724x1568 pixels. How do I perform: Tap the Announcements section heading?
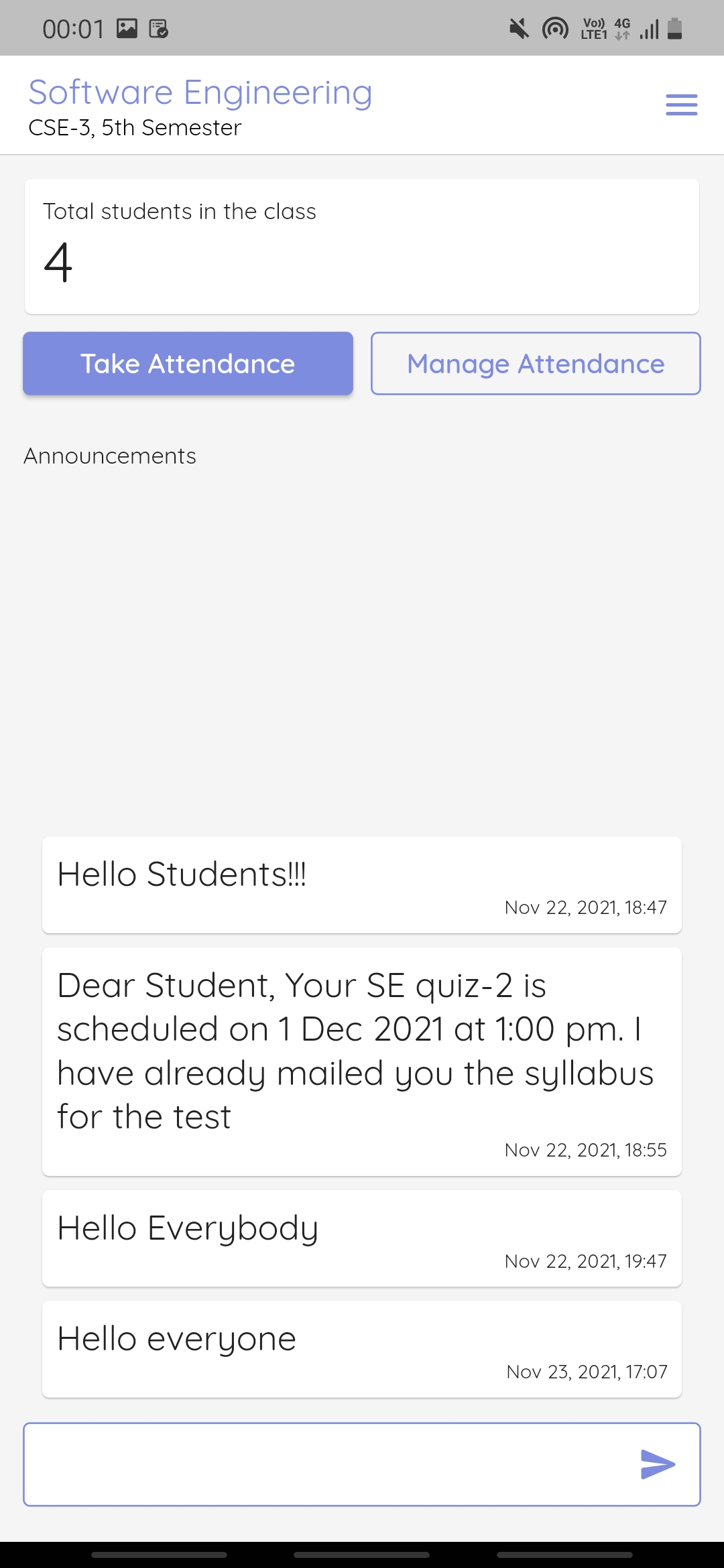coord(109,456)
